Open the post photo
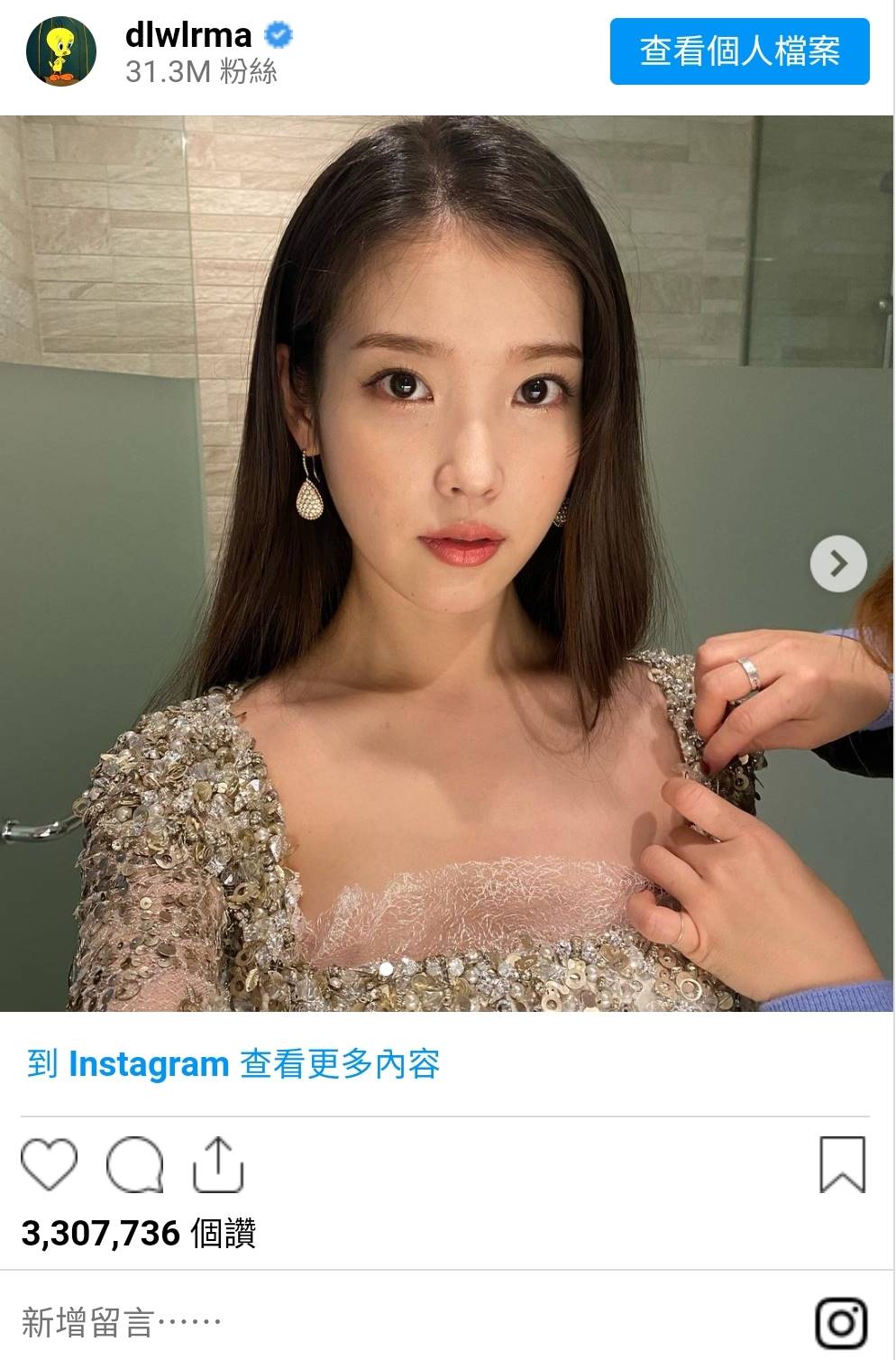896x1360 pixels. [x=447, y=564]
